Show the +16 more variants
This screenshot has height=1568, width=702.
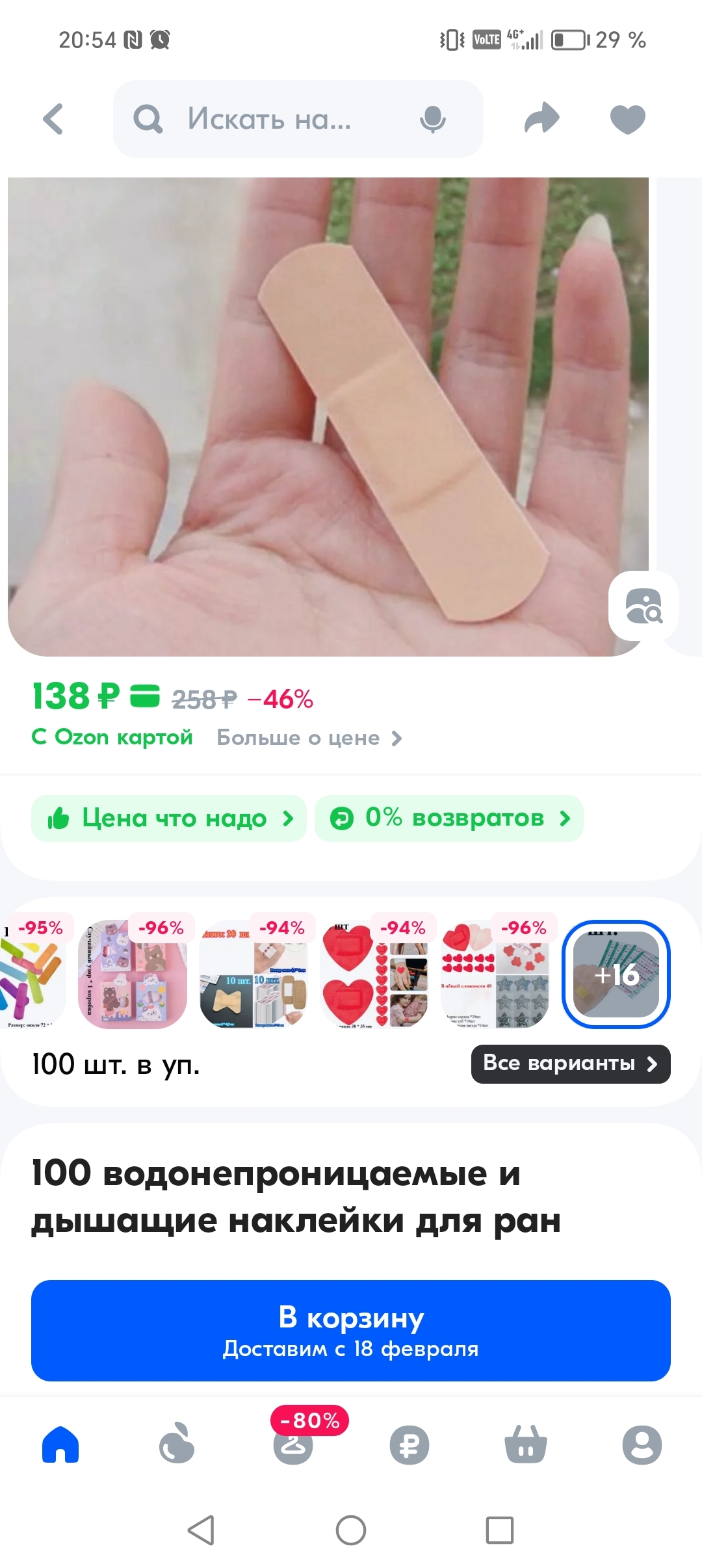point(616,974)
